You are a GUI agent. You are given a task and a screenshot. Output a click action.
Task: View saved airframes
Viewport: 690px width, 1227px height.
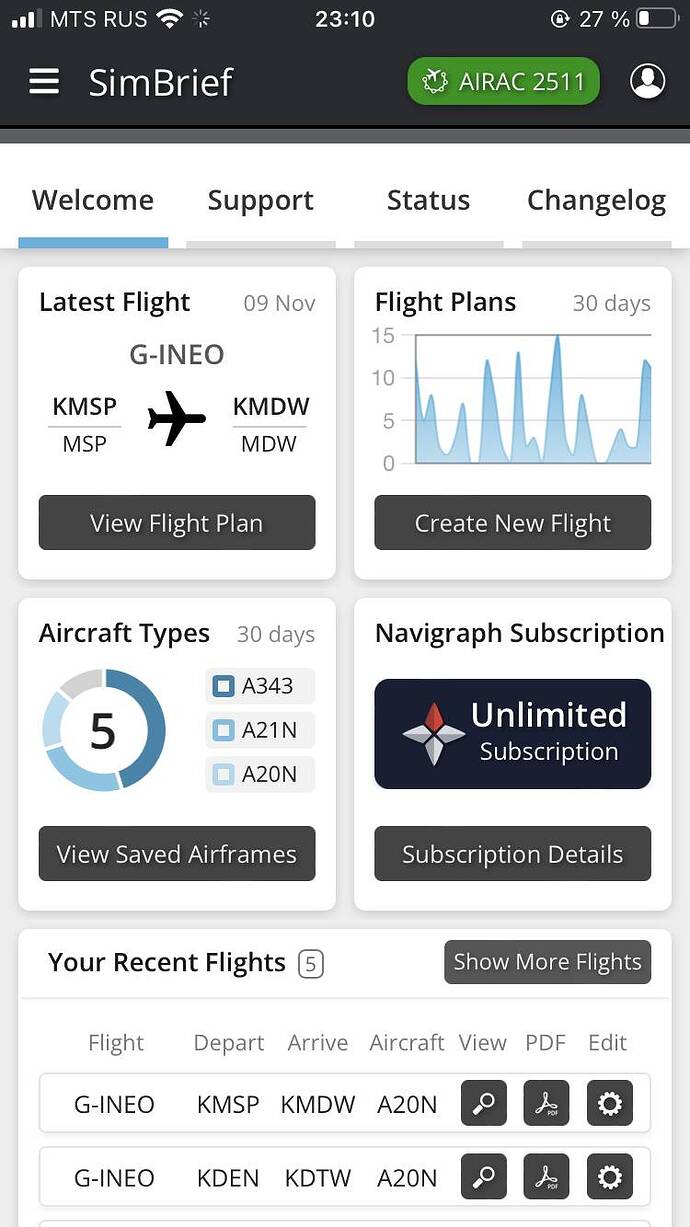(177, 854)
